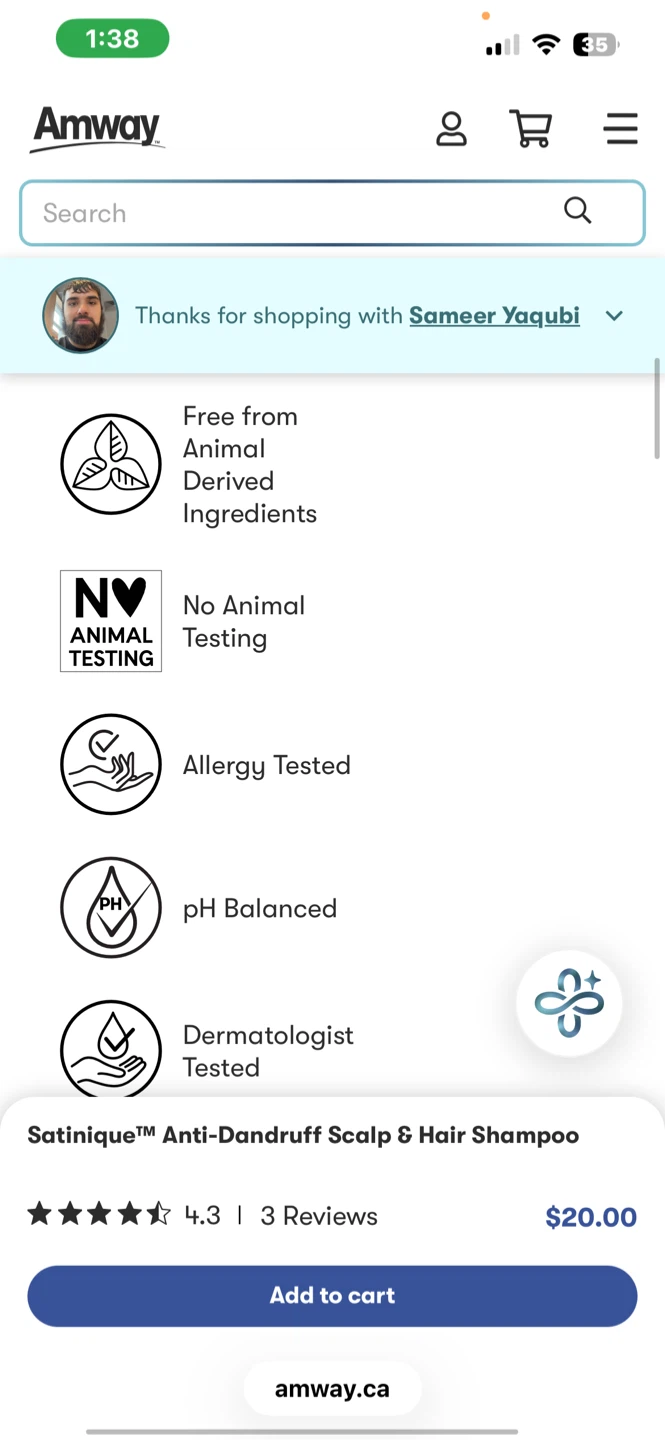Open the hamburger menu

click(621, 129)
